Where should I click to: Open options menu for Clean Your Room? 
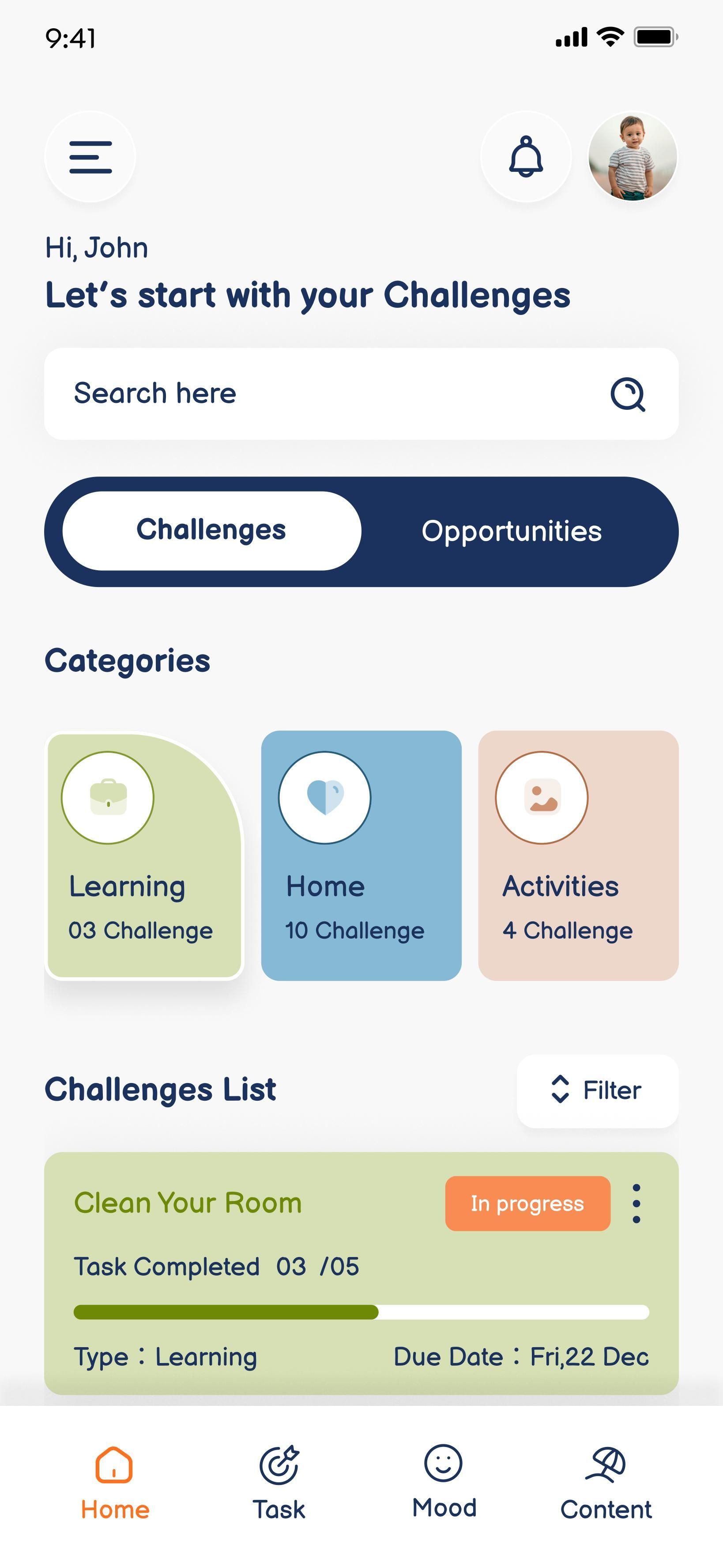(636, 1204)
